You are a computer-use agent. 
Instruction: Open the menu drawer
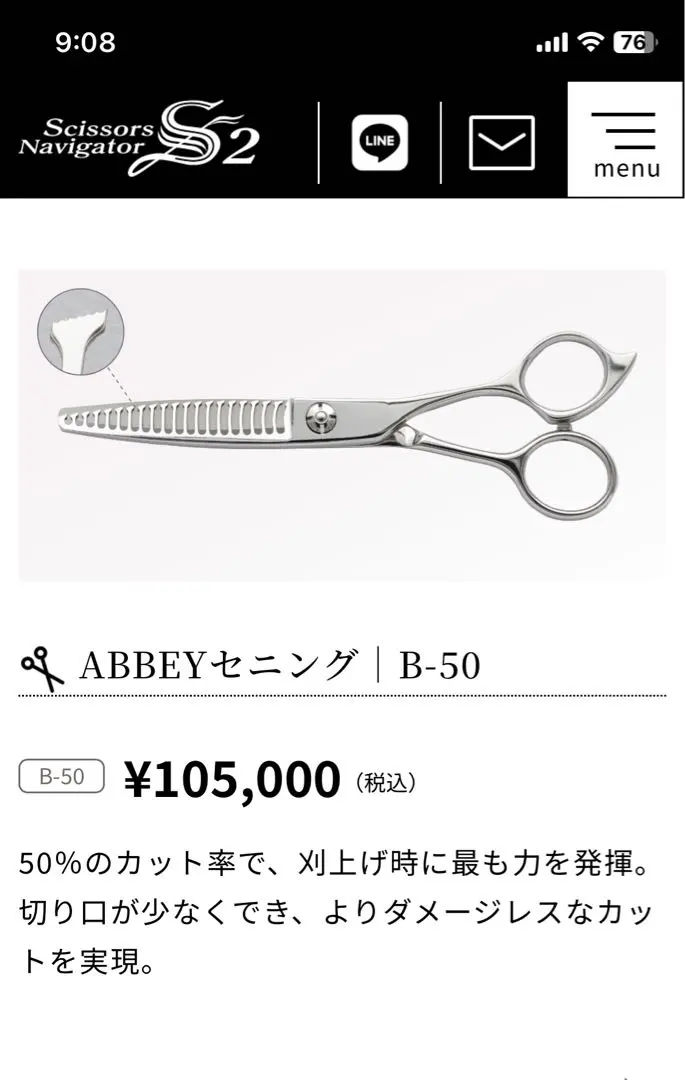click(x=626, y=140)
